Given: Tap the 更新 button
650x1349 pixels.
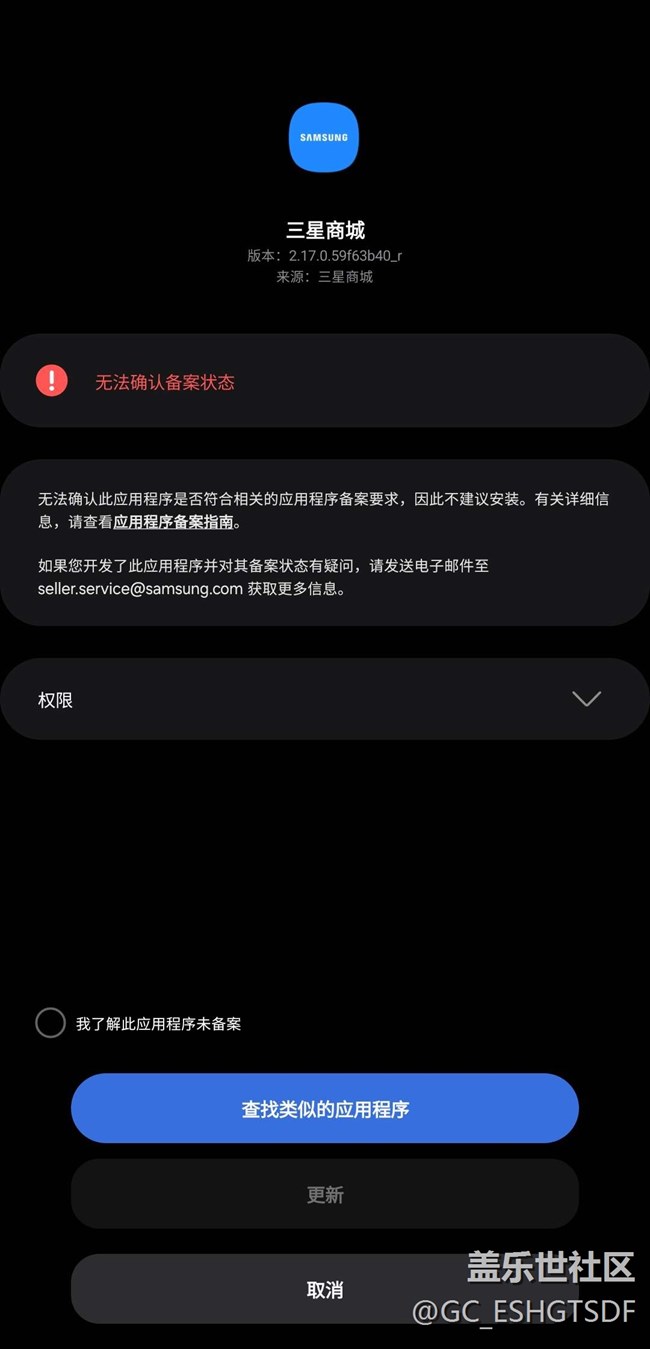Looking at the screenshot, I should tap(325, 1194).
